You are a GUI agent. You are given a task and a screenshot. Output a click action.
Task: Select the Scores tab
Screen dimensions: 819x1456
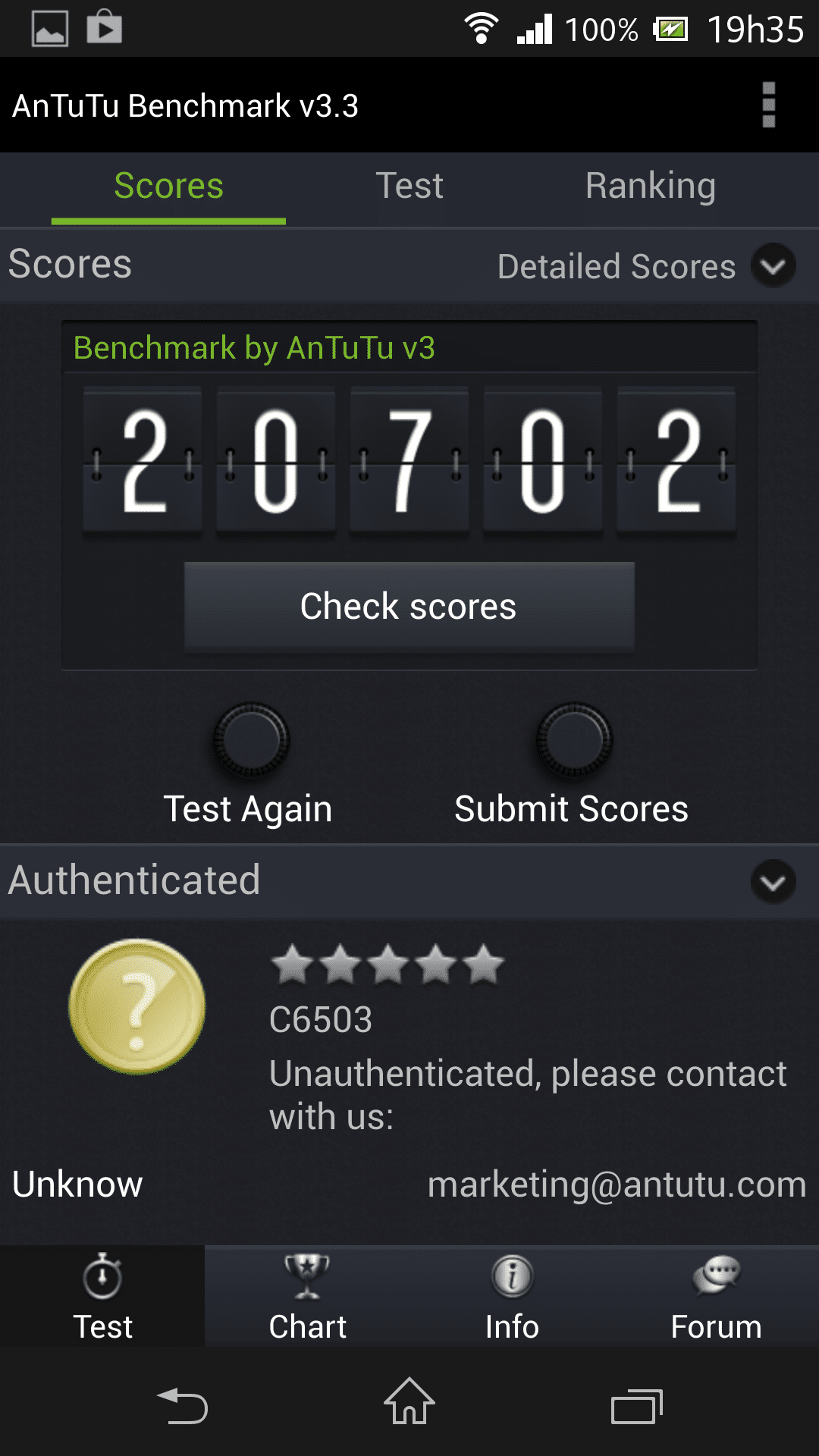[168, 186]
